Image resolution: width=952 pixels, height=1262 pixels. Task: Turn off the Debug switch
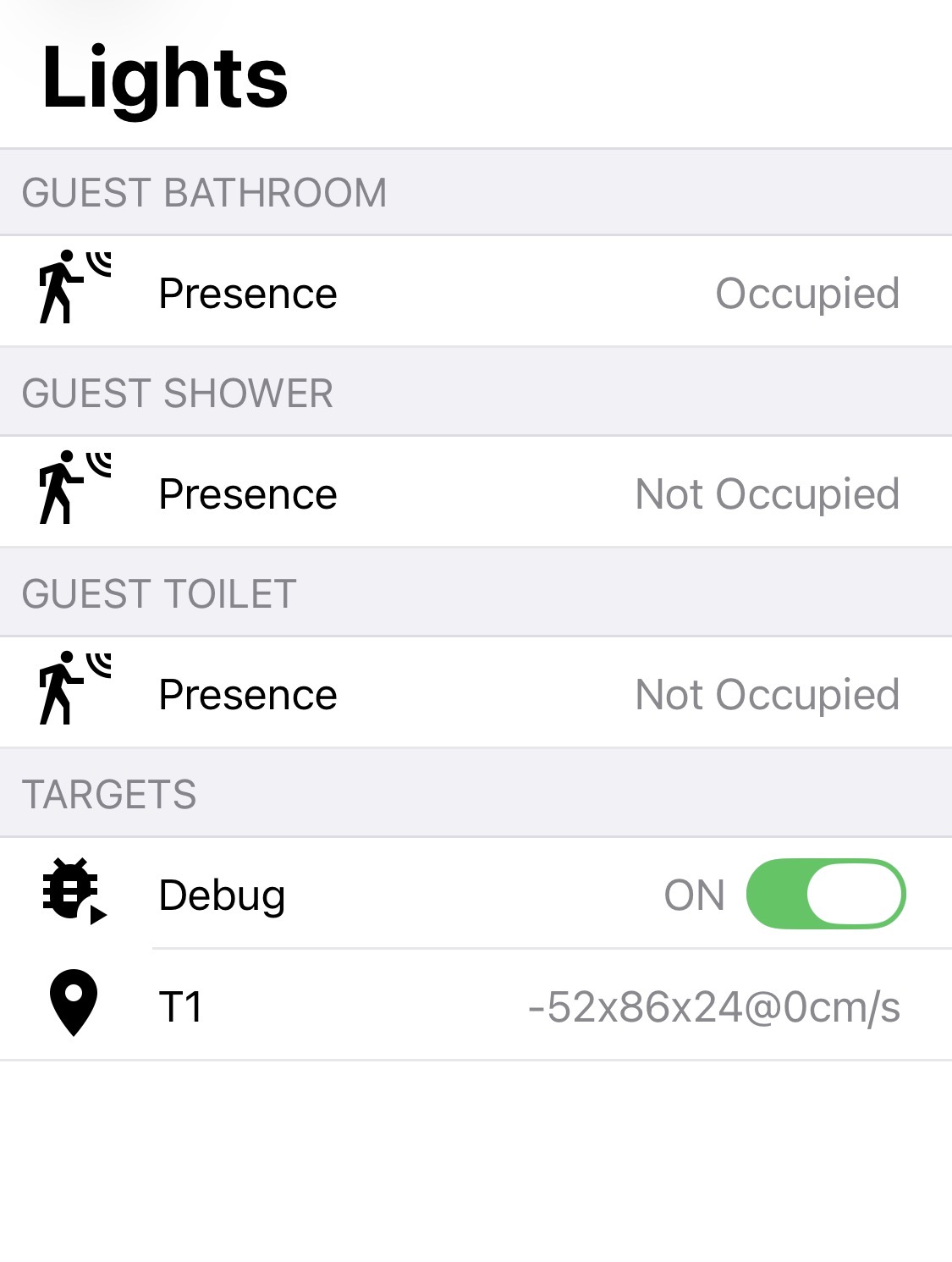point(825,895)
